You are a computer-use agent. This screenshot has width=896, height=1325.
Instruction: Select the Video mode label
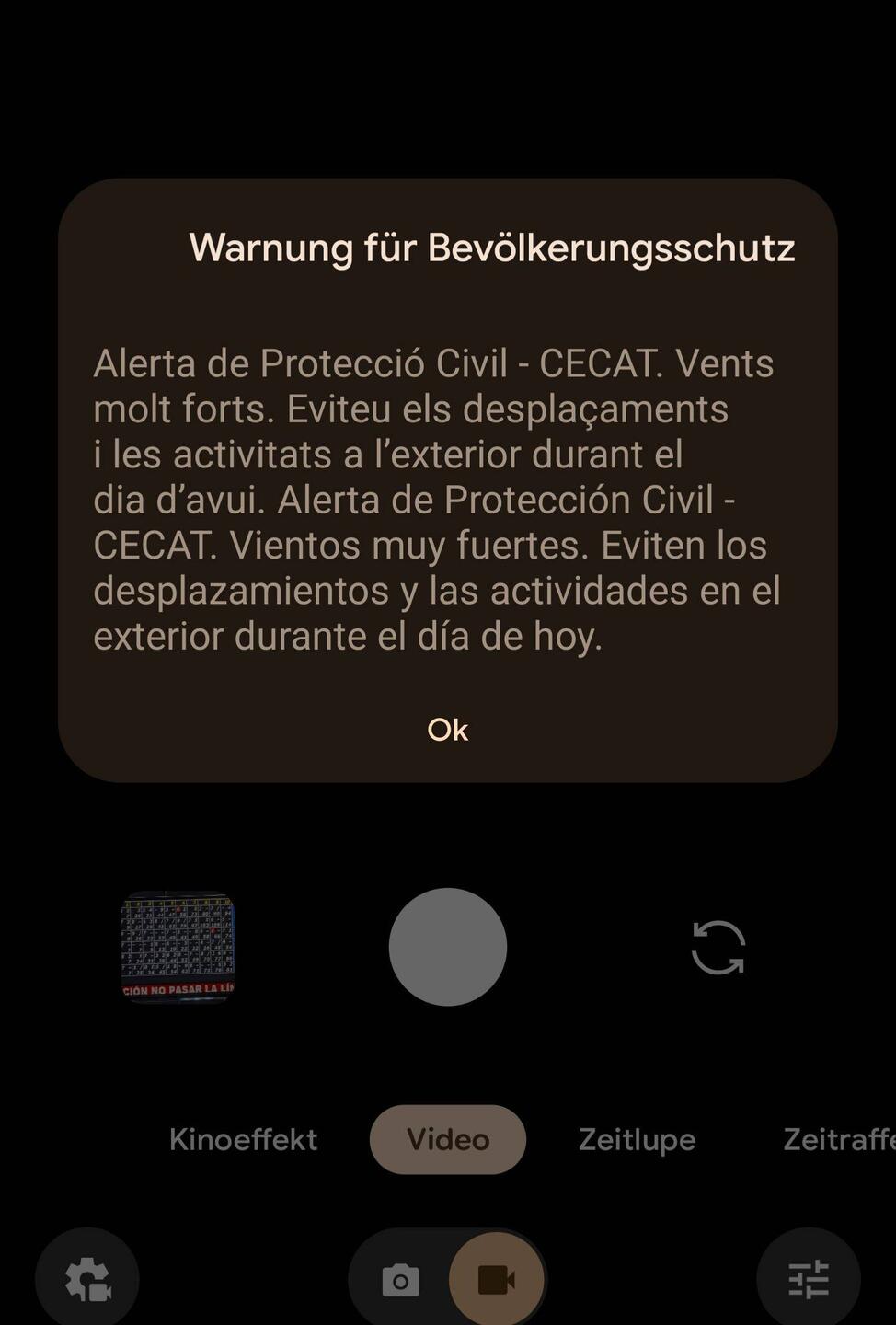(447, 1139)
